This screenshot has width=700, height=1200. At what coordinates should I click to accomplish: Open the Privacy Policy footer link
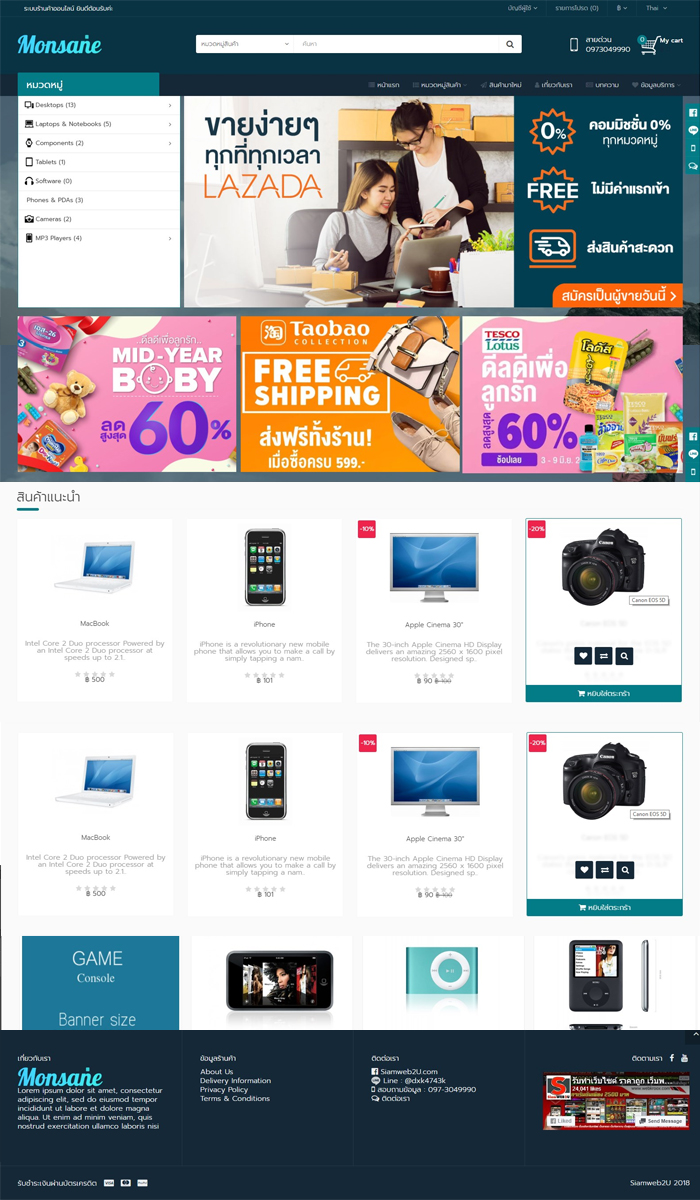[223, 1090]
